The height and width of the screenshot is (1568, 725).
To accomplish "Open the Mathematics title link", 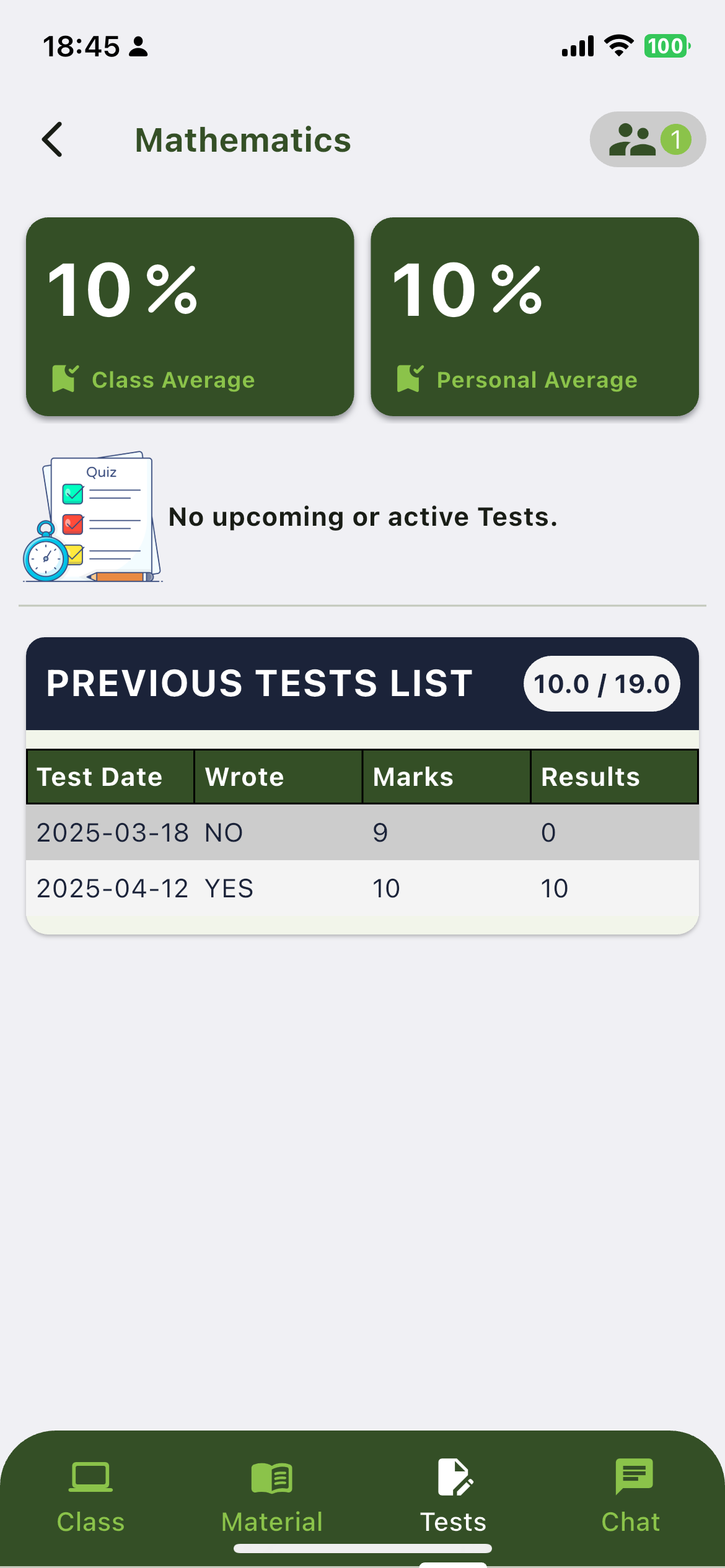I will coord(242,139).
